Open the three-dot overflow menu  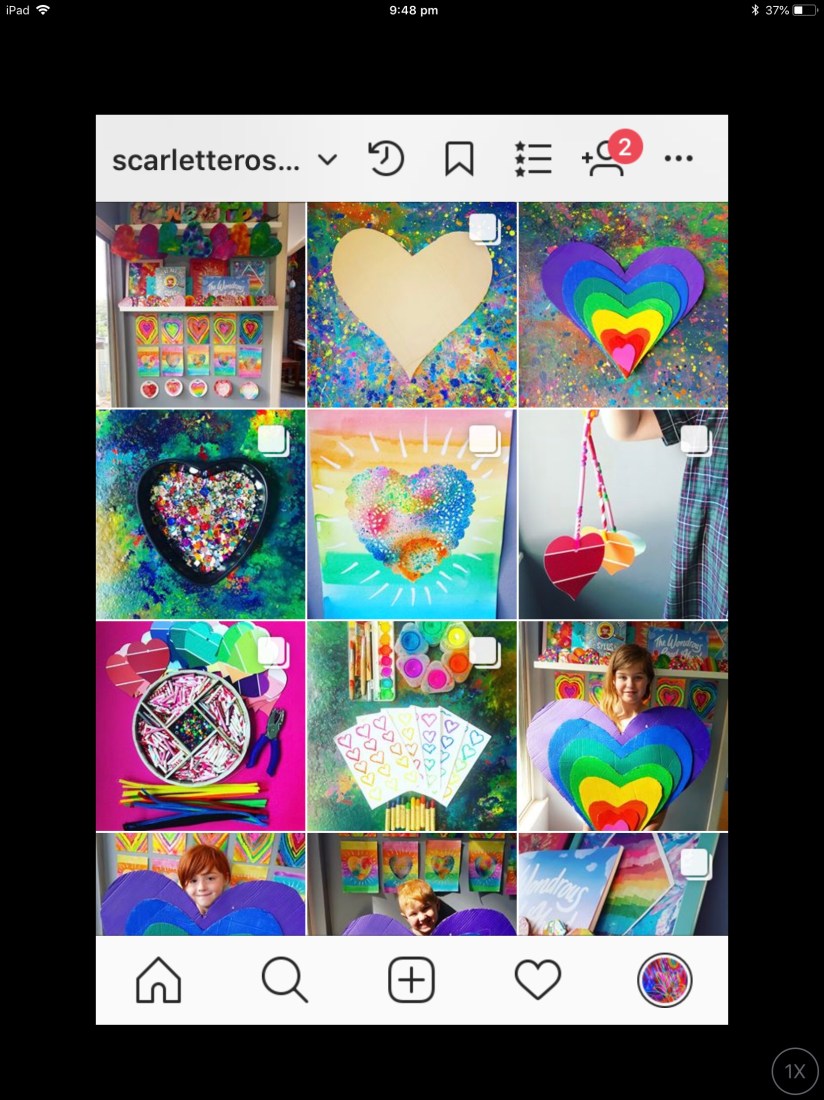(x=678, y=159)
